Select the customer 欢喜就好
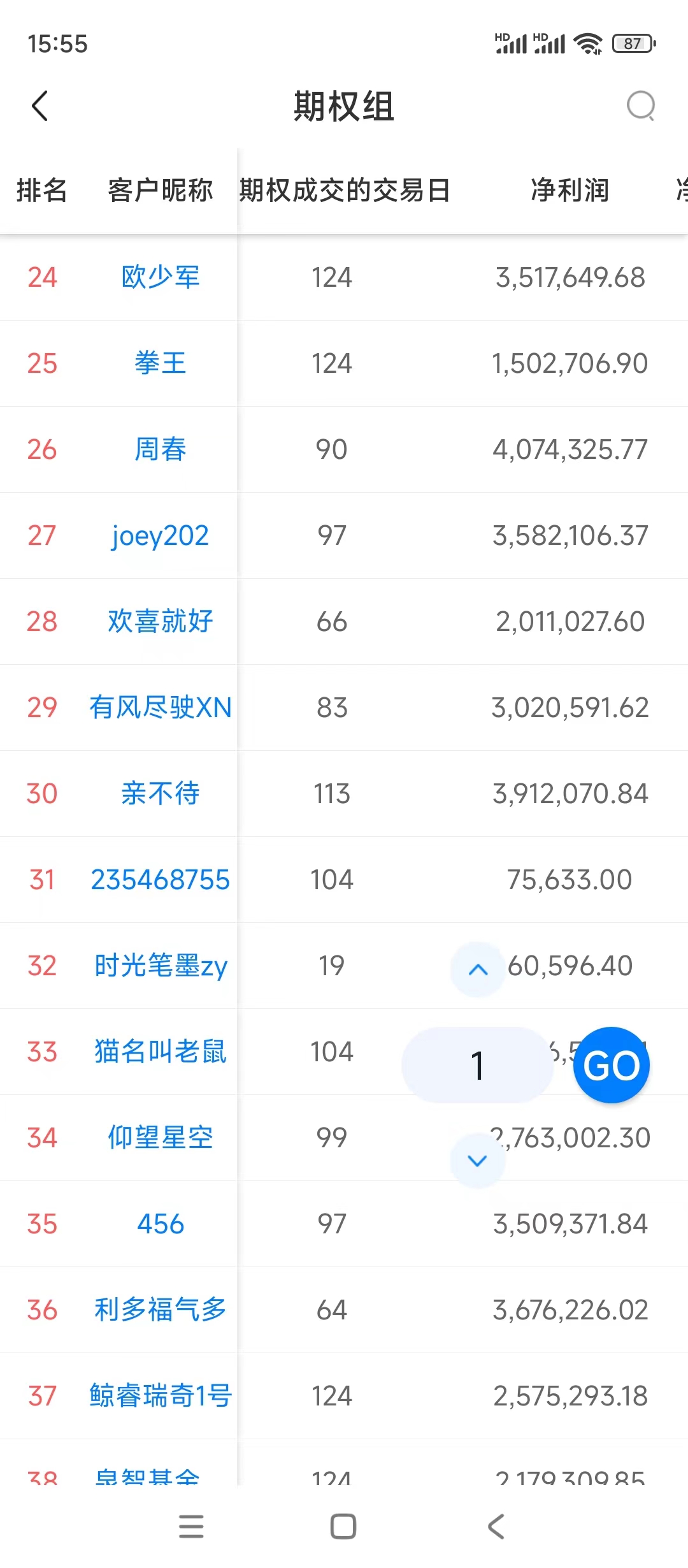The width and height of the screenshot is (688, 1568). tap(160, 621)
